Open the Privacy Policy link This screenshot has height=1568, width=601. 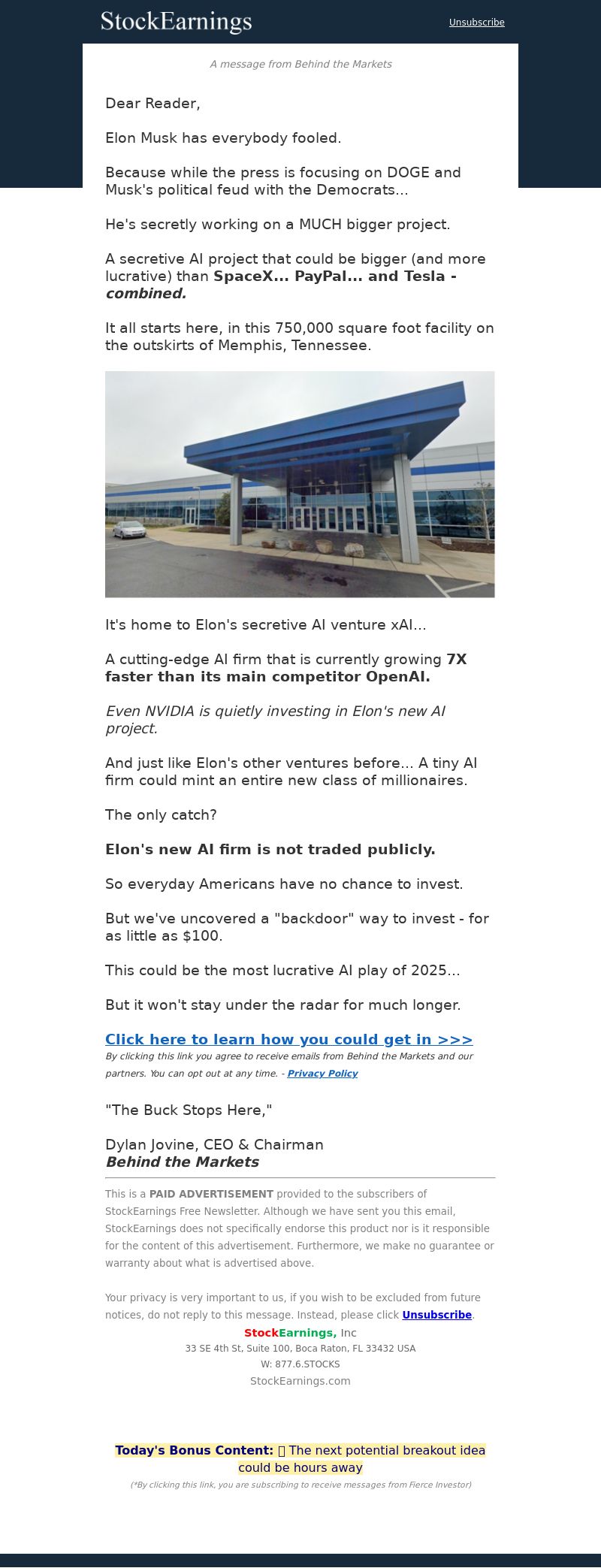coord(322,1074)
